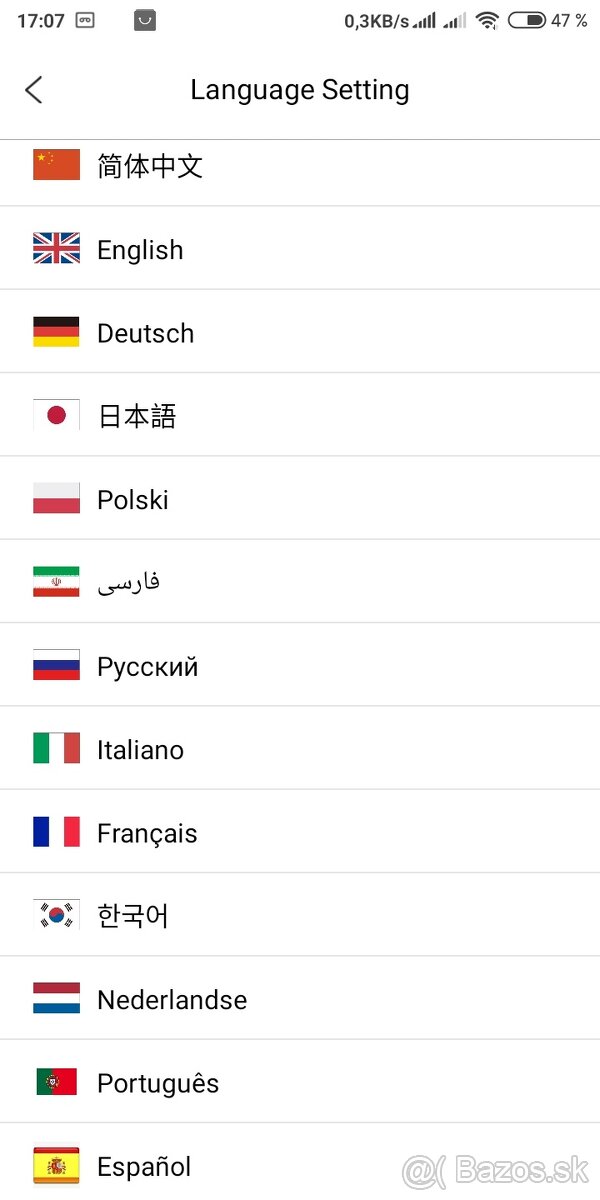Go back from Language Setting
Viewport: 600px width, 1200px height.
point(34,90)
